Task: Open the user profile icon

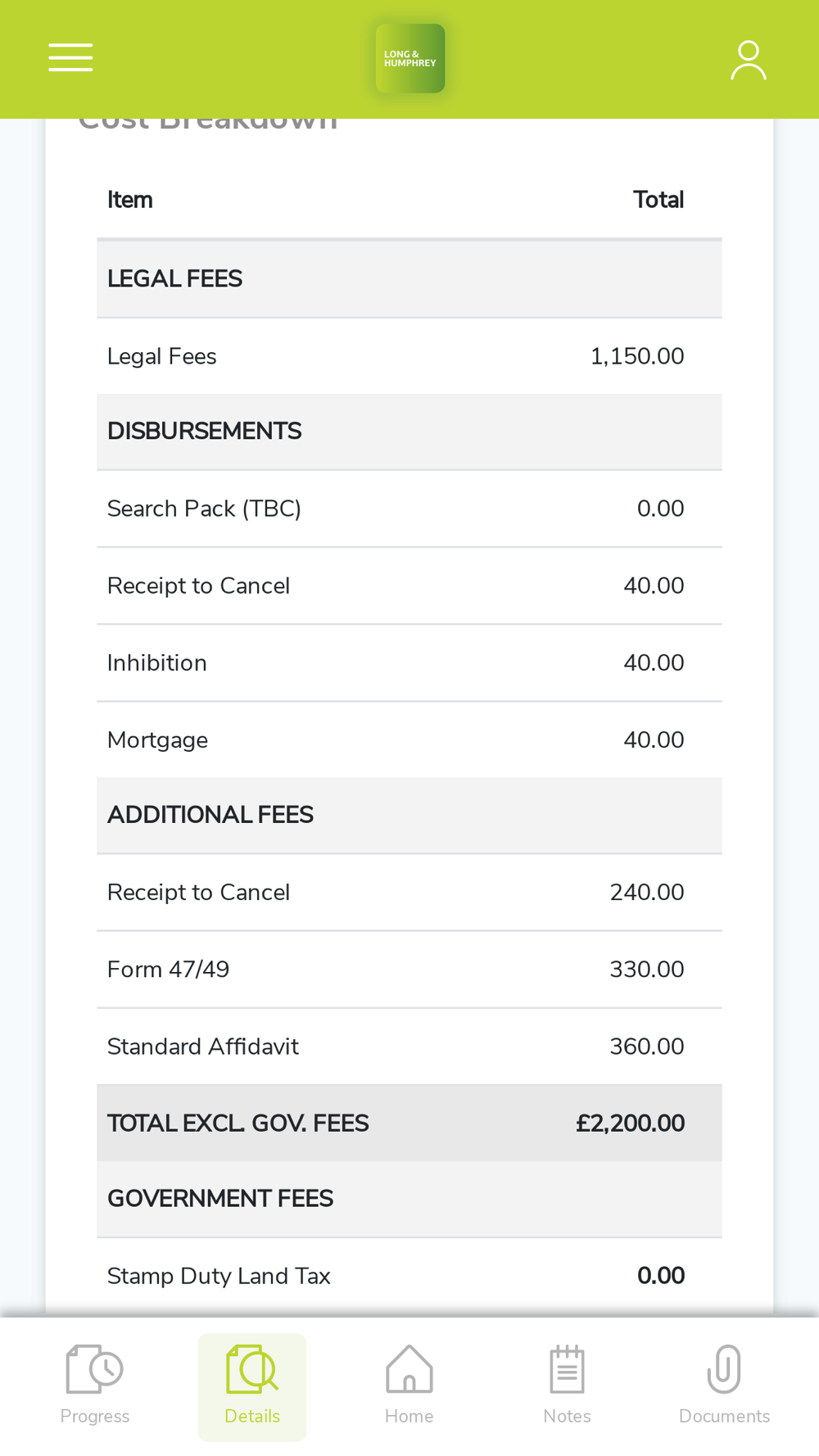Action: (749, 60)
